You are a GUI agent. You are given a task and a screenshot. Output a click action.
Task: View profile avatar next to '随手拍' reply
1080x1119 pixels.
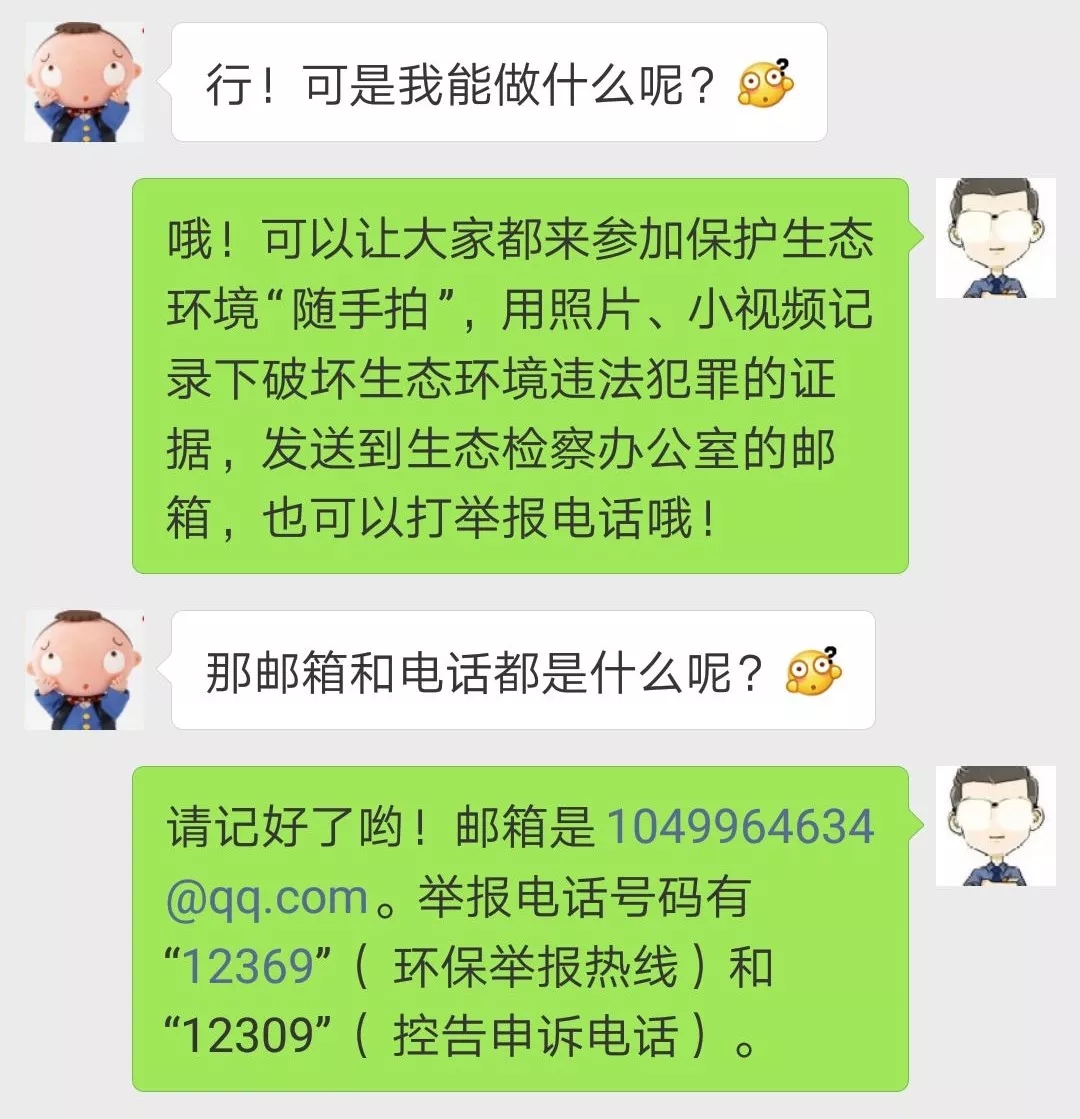click(x=995, y=238)
